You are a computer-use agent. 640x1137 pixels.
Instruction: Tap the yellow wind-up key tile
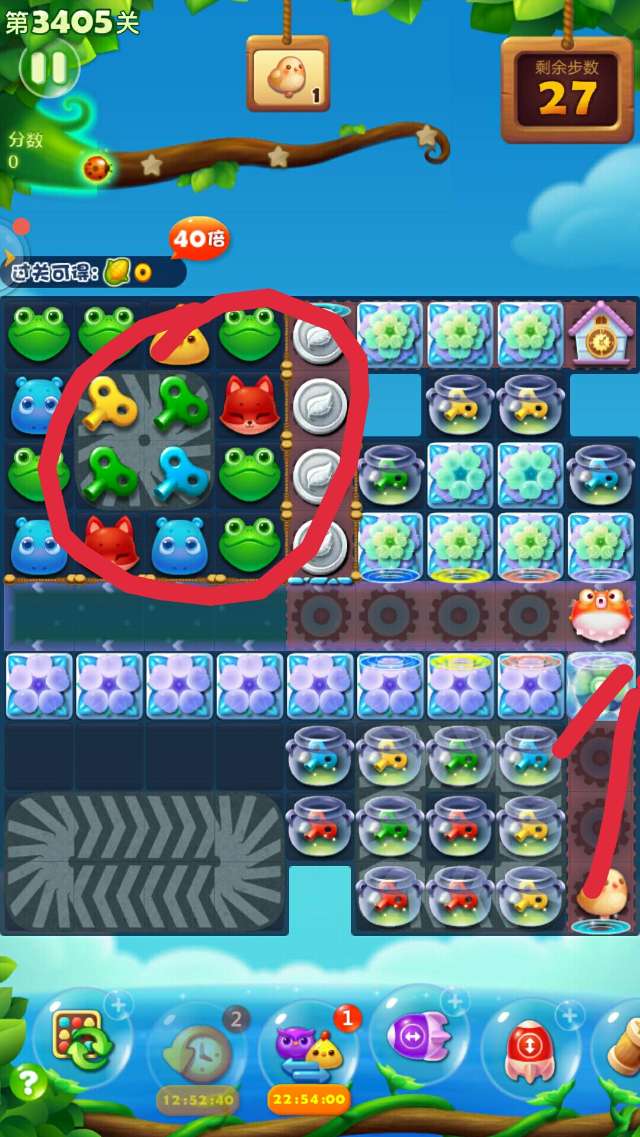point(110,405)
